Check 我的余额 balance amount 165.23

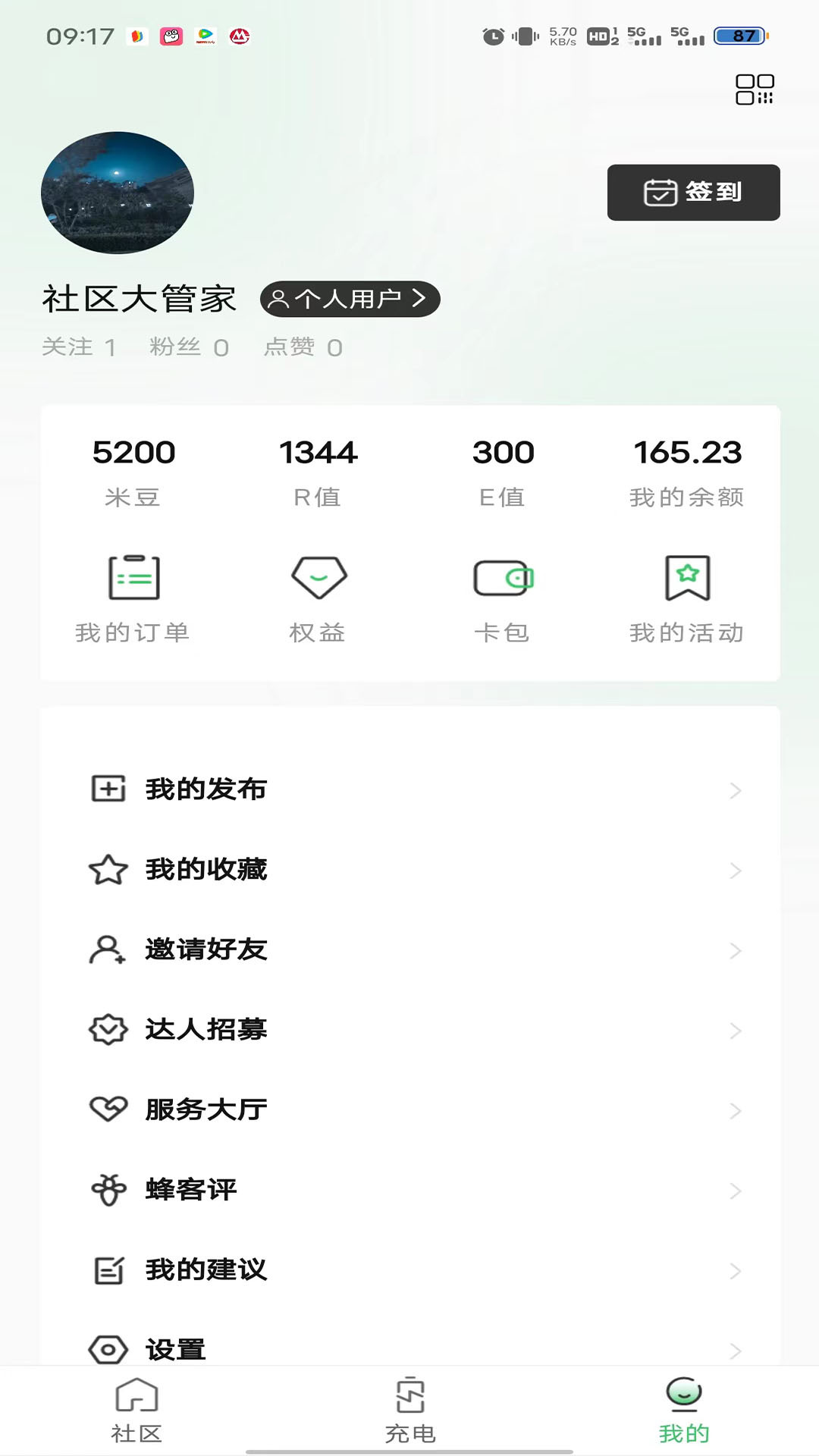click(x=687, y=452)
